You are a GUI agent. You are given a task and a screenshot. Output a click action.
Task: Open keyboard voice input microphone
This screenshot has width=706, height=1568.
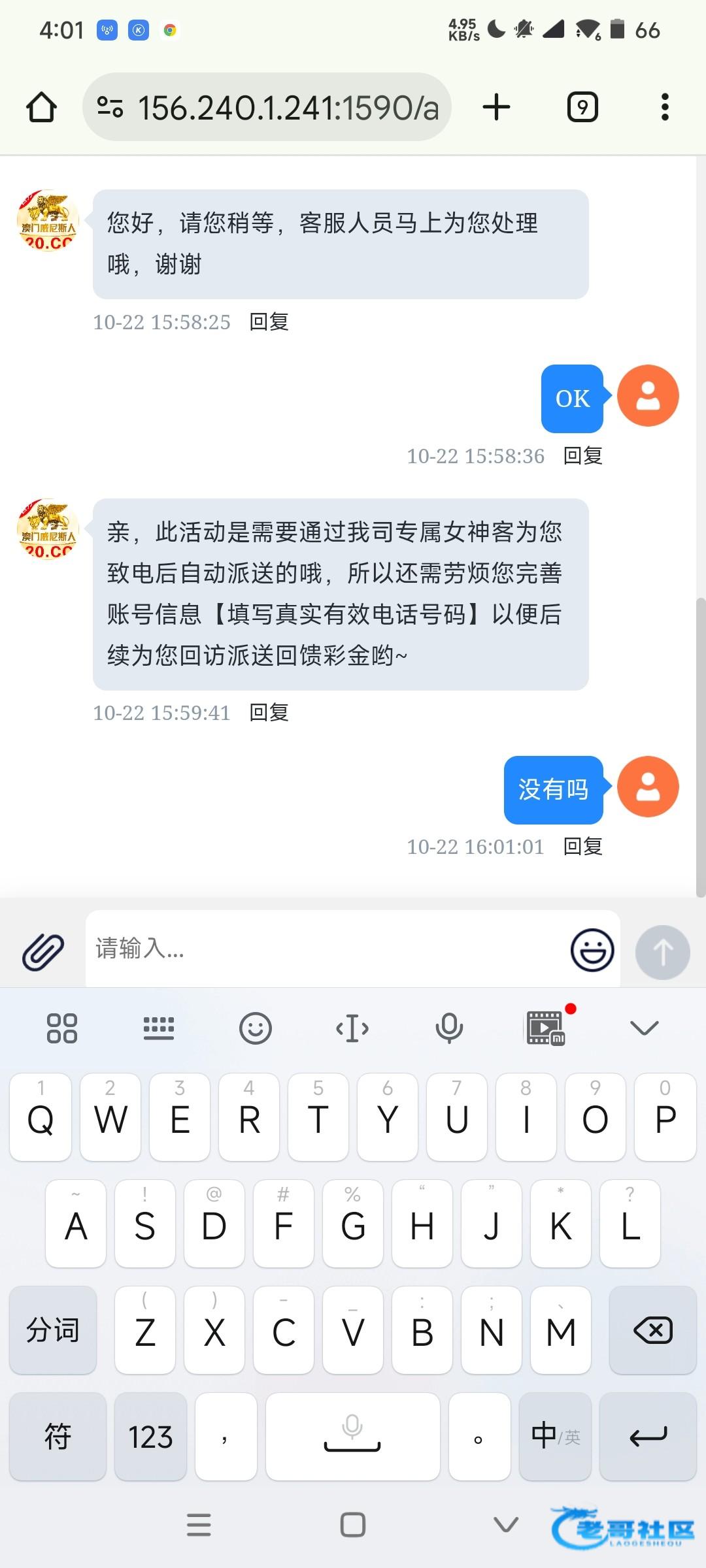point(449,1028)
